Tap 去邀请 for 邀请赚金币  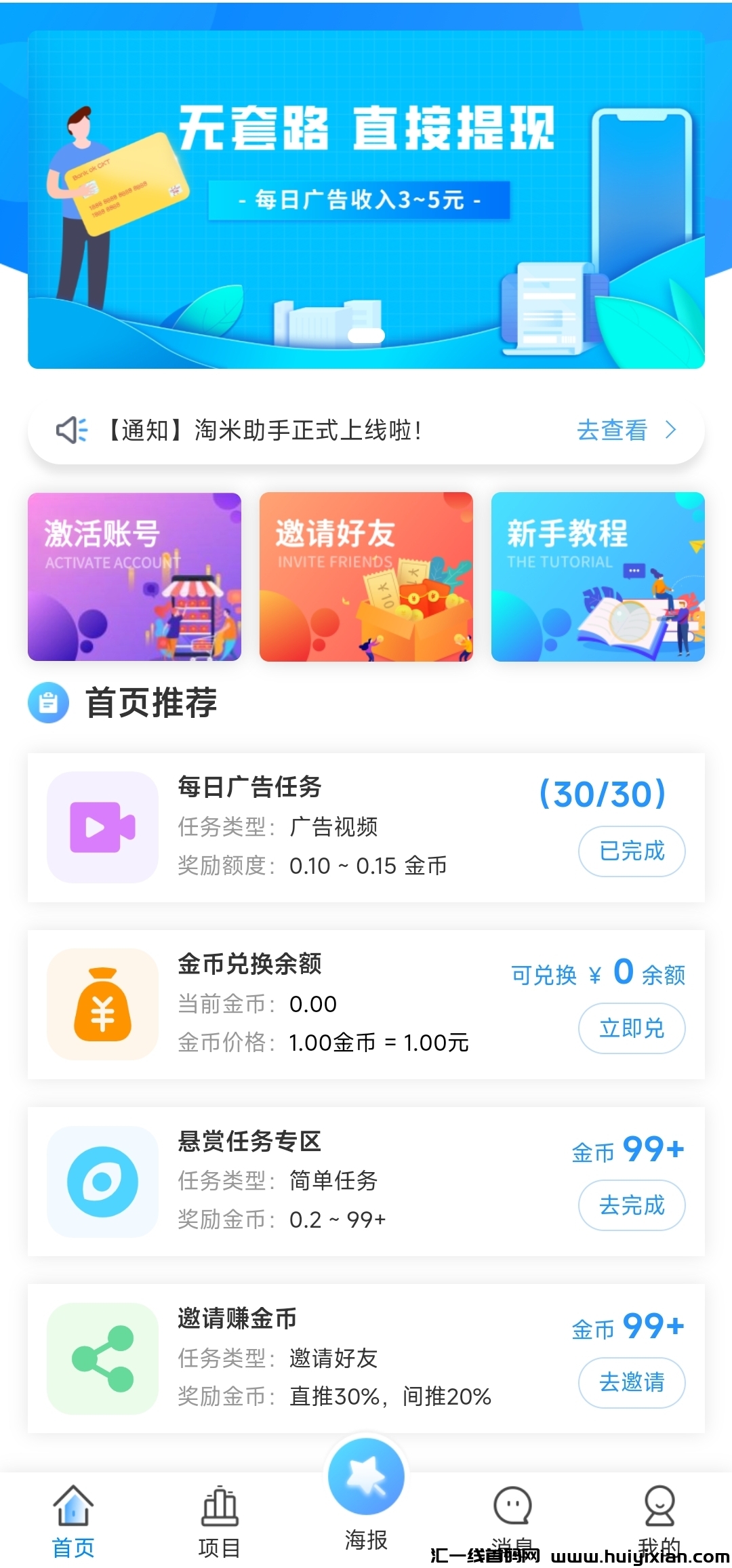click(631, 1382)
